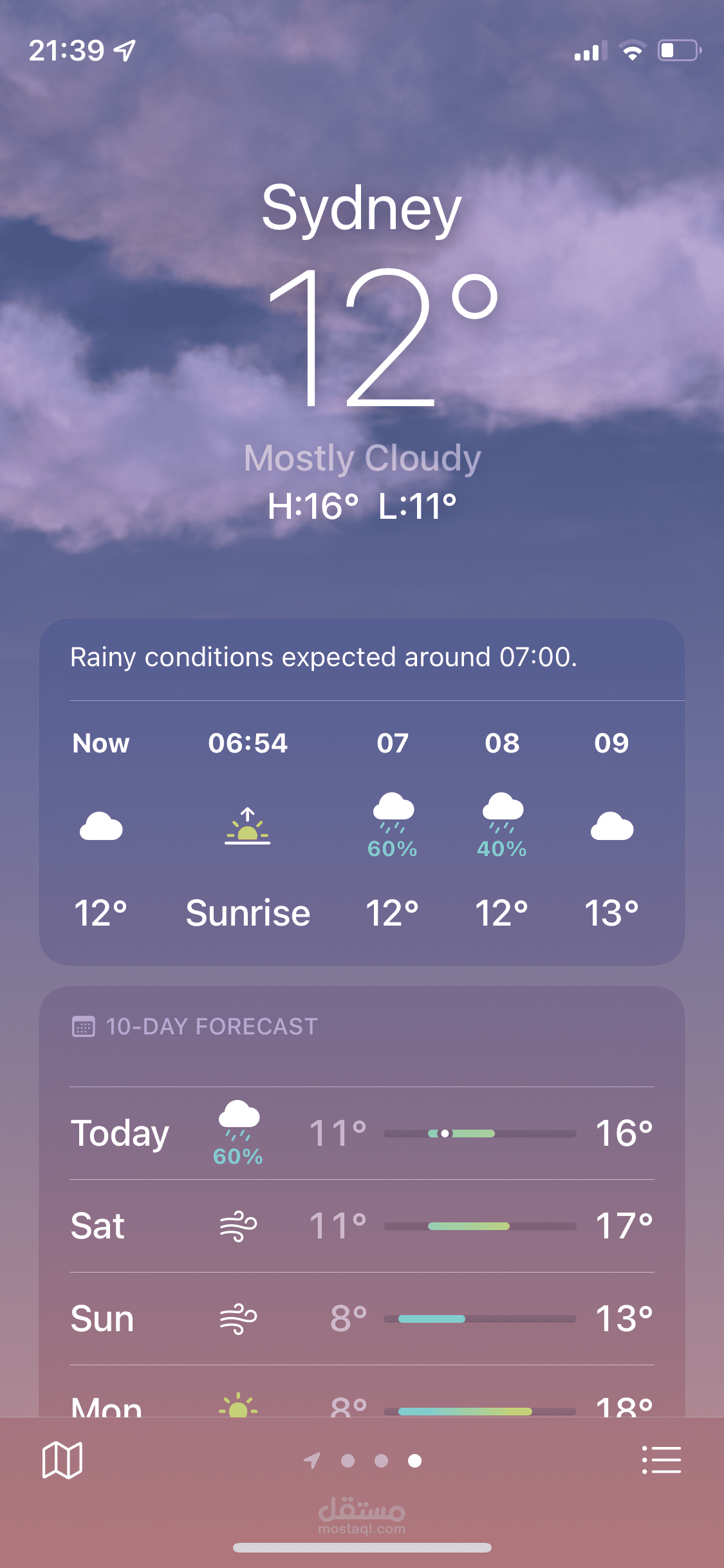
Task: Select the Now column in hourly forecast
Action: click(100, 743)
